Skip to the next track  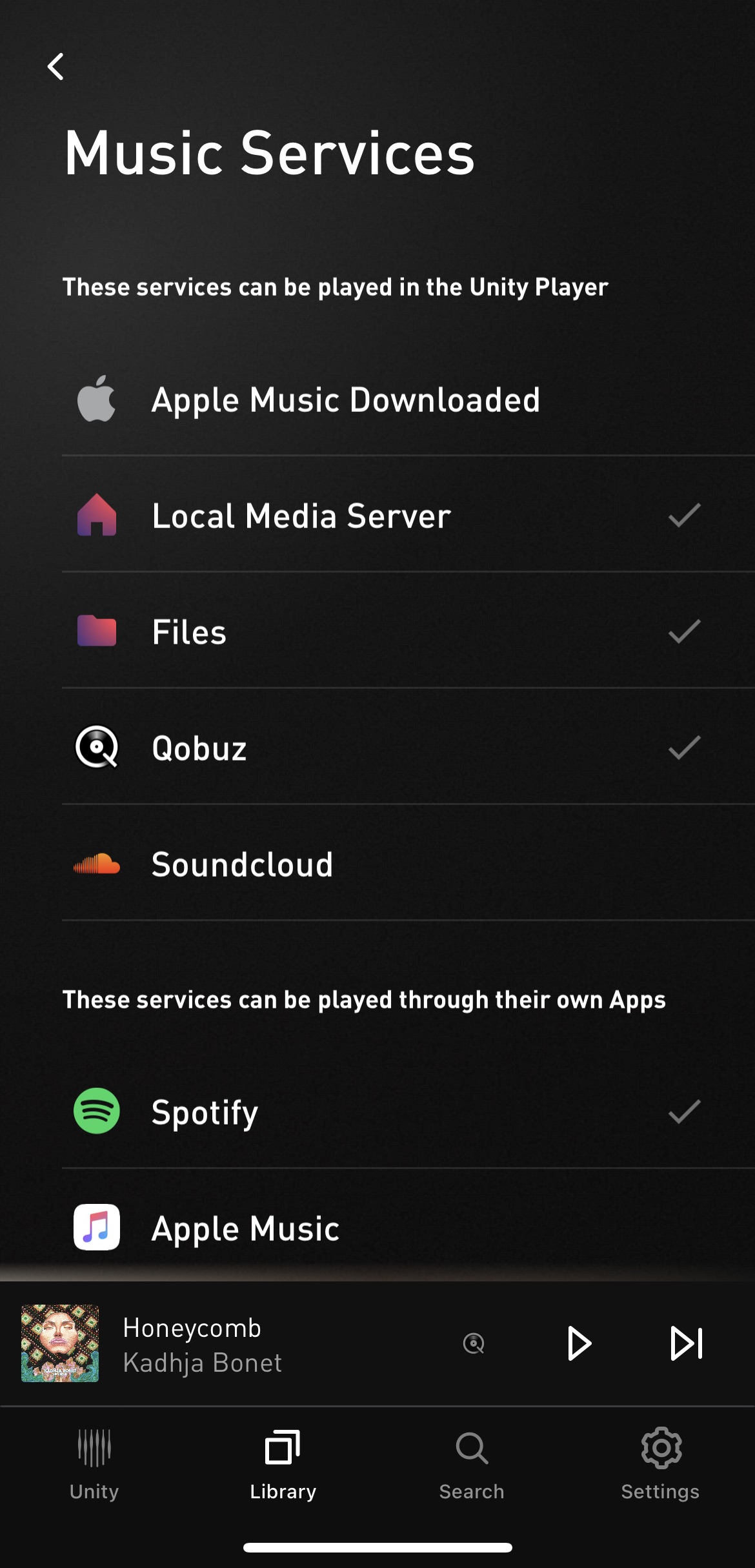[x=687, y=1343]
